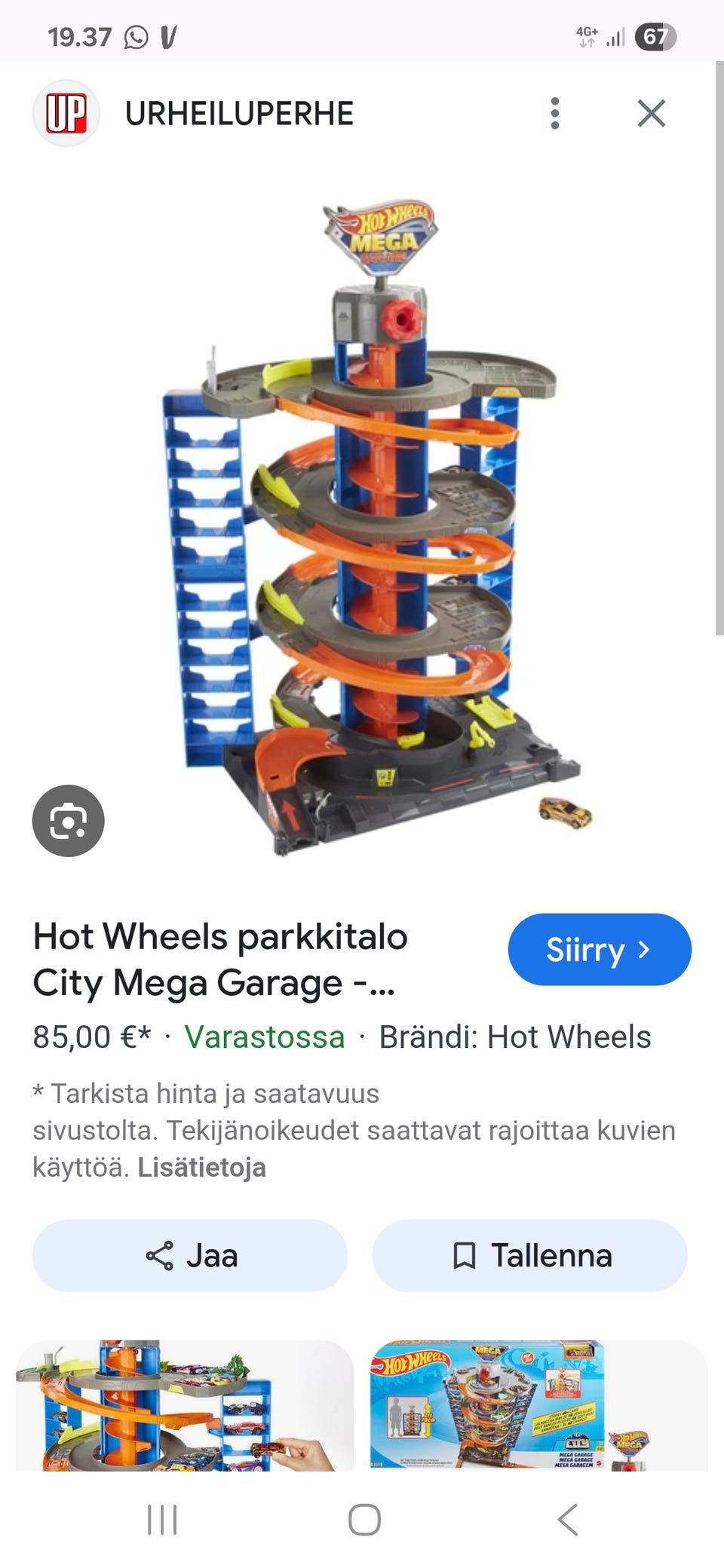Open the three-dot overflow menu
This screenshot has height=1568, width=724.
click(x=556, y=114)
